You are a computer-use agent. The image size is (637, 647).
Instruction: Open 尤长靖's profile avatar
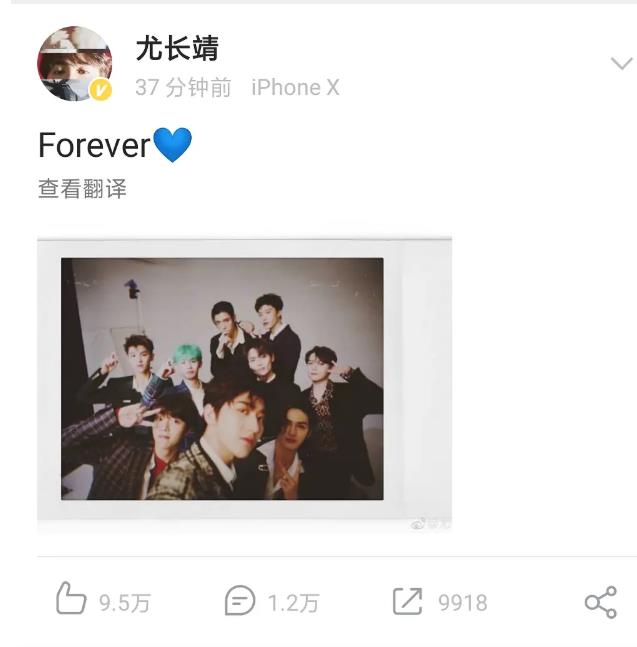(74, 64)
